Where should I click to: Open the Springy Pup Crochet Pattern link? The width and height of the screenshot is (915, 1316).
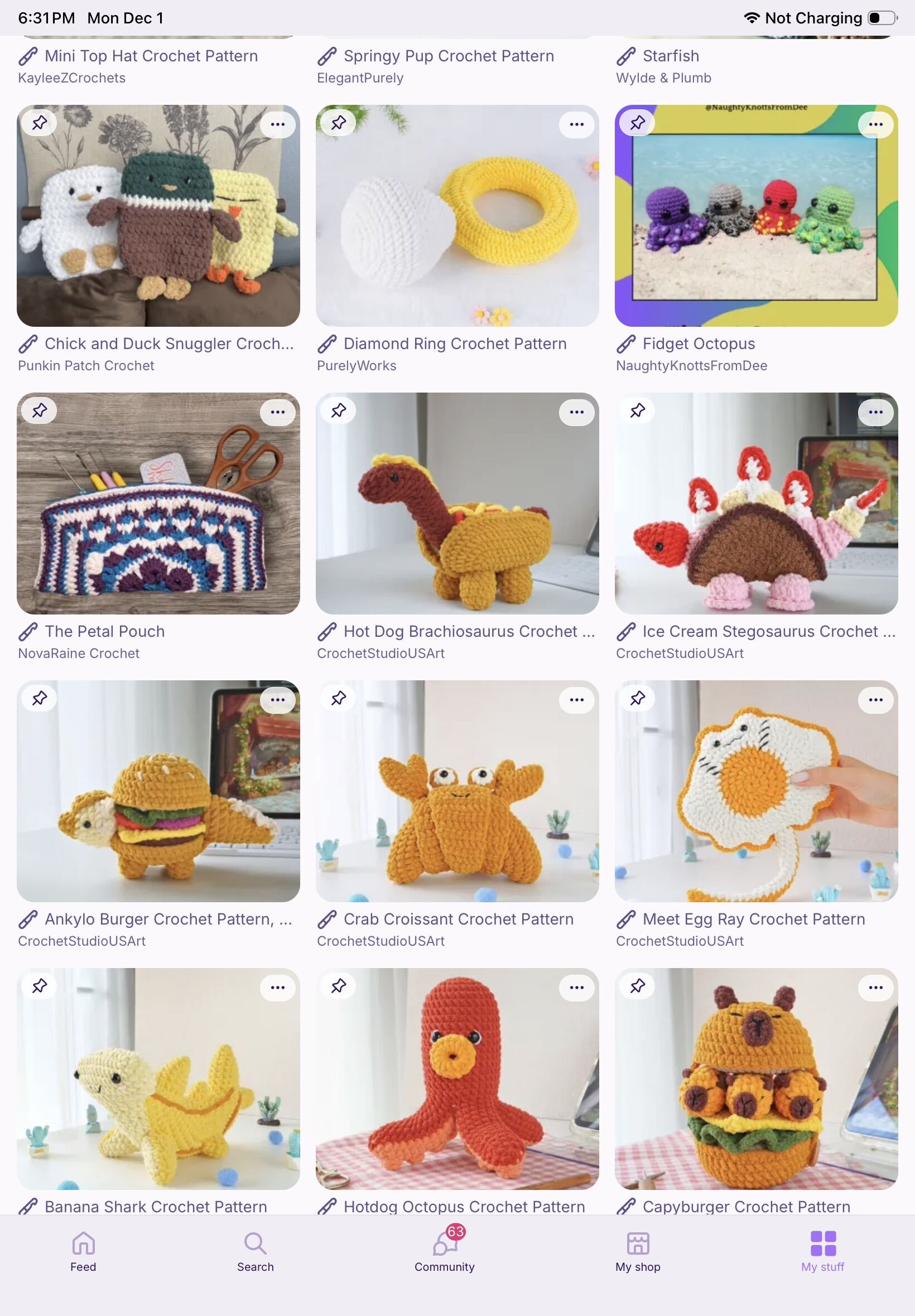coord(449,56)
